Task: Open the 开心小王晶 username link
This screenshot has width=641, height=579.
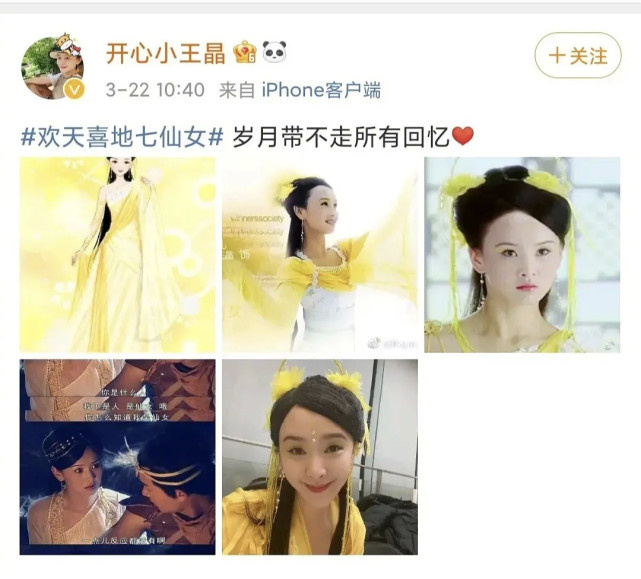Action: click(166, 52)
